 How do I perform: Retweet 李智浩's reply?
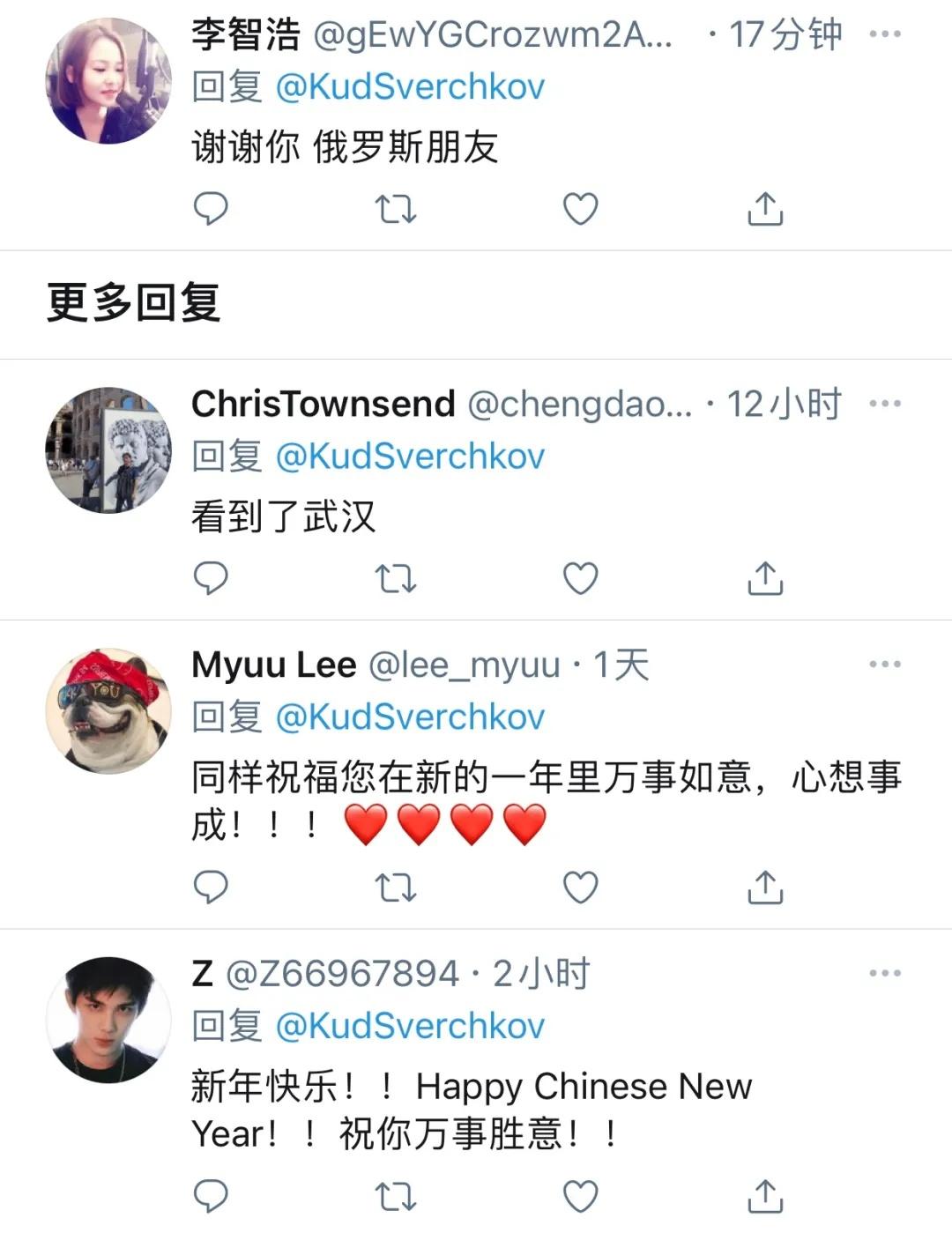(x=395, y=209)
